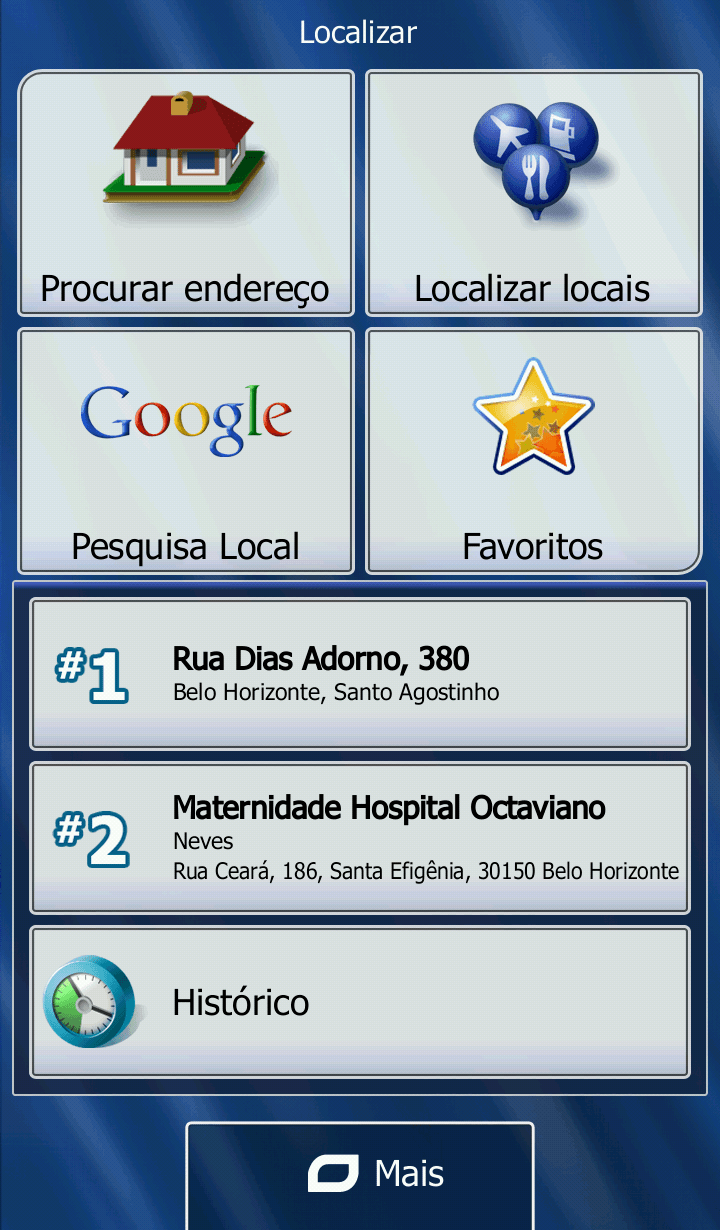Open Google Pesquisa Local

[186, 451]
